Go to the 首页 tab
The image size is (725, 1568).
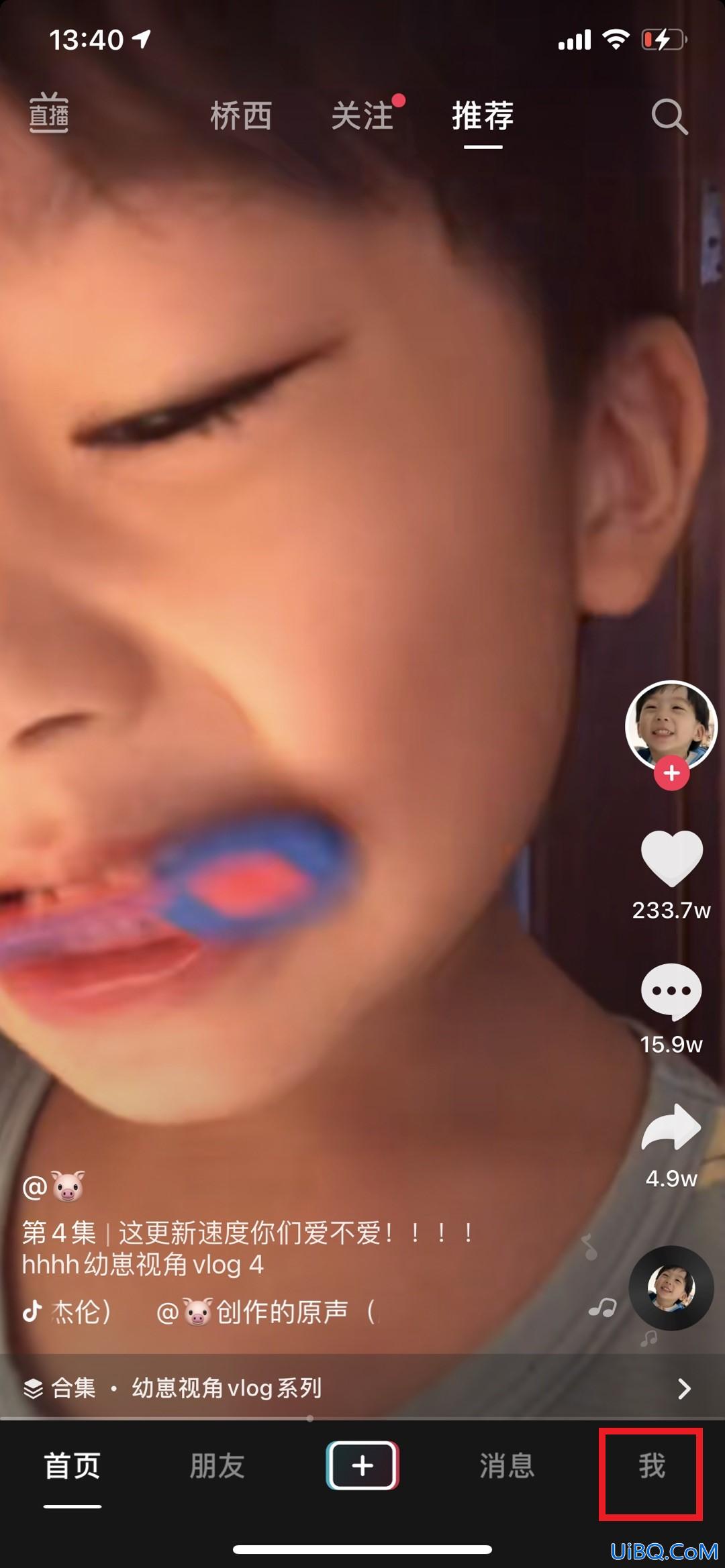coord(72,1466)
